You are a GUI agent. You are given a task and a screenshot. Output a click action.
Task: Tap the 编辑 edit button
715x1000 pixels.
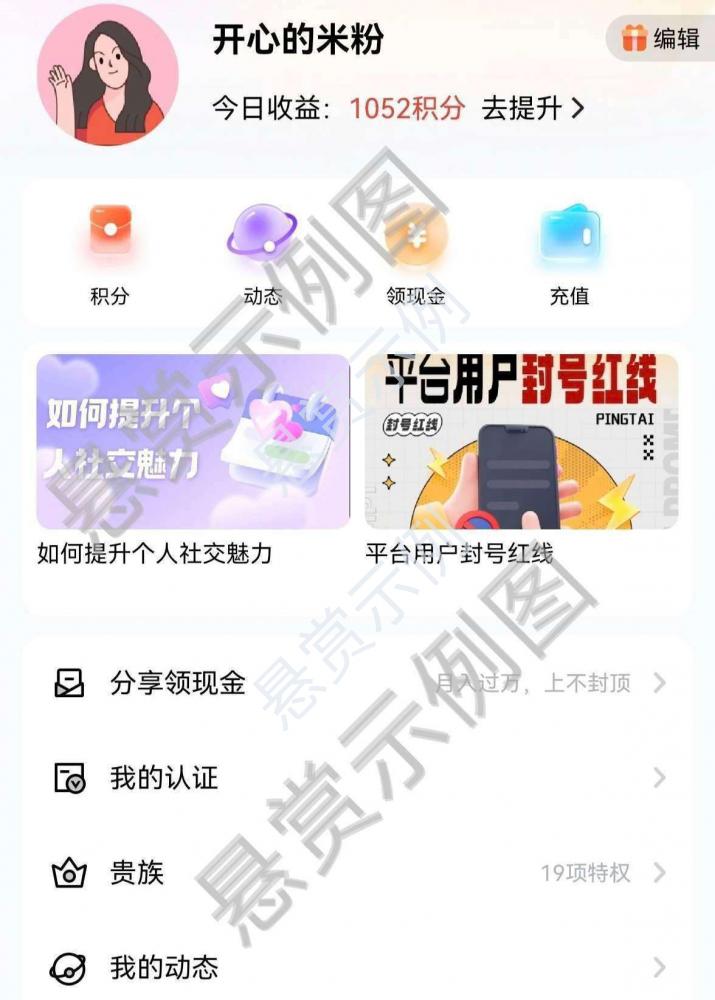point(661,38)
